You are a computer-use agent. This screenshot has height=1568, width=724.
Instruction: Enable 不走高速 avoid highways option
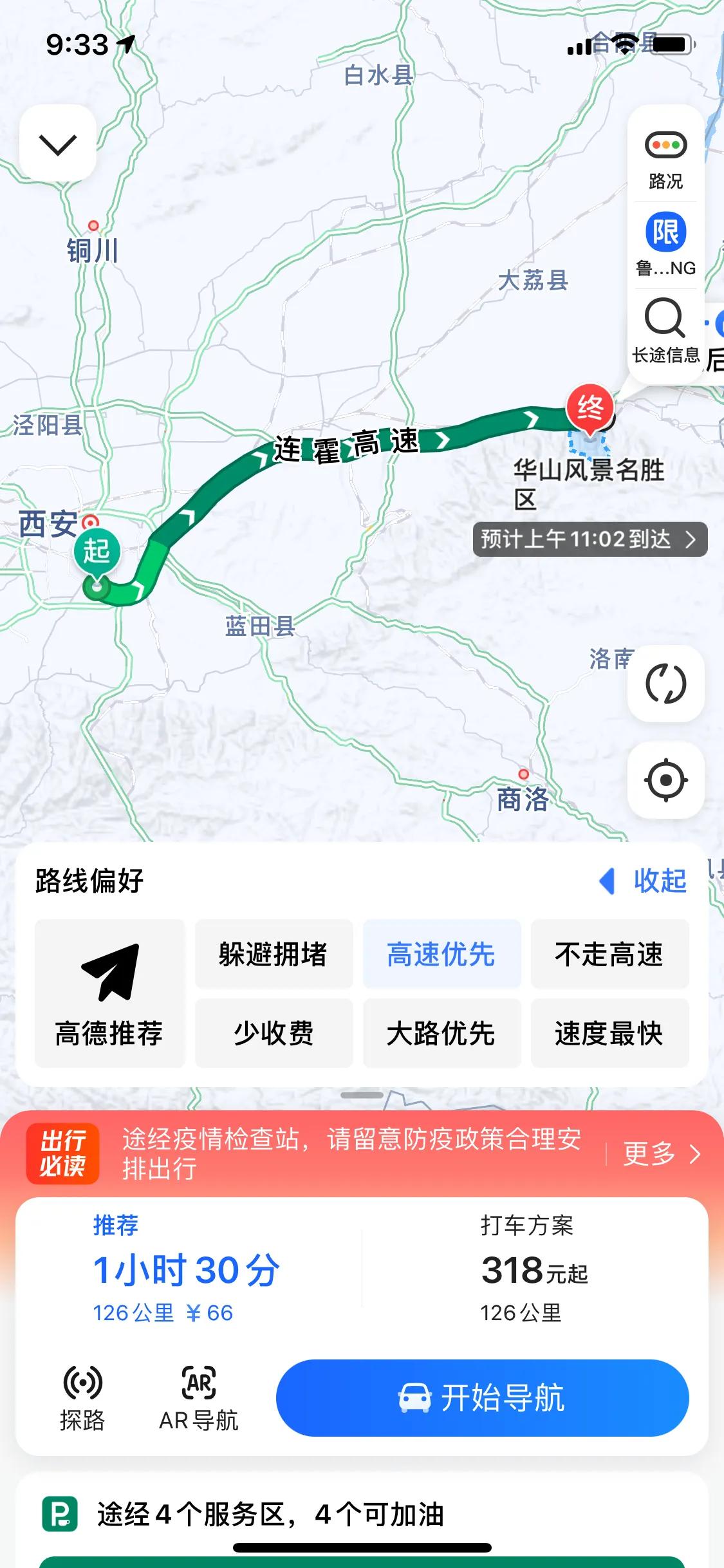tap(610, 955)
